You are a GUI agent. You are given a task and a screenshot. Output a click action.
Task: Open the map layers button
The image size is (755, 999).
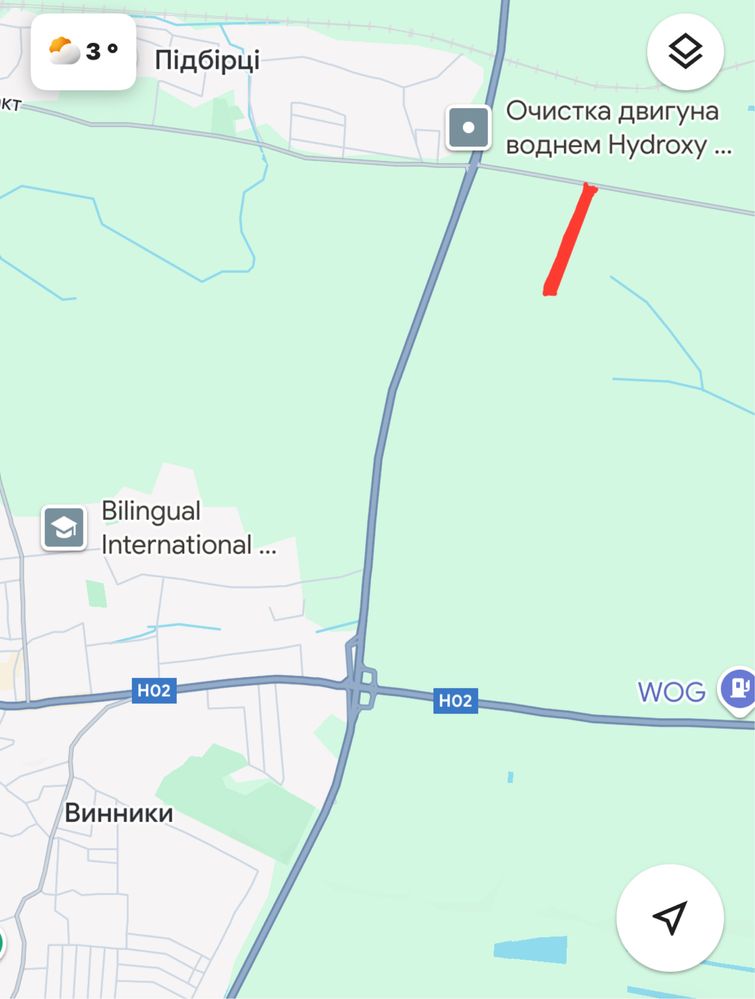(x=685, y=52)
